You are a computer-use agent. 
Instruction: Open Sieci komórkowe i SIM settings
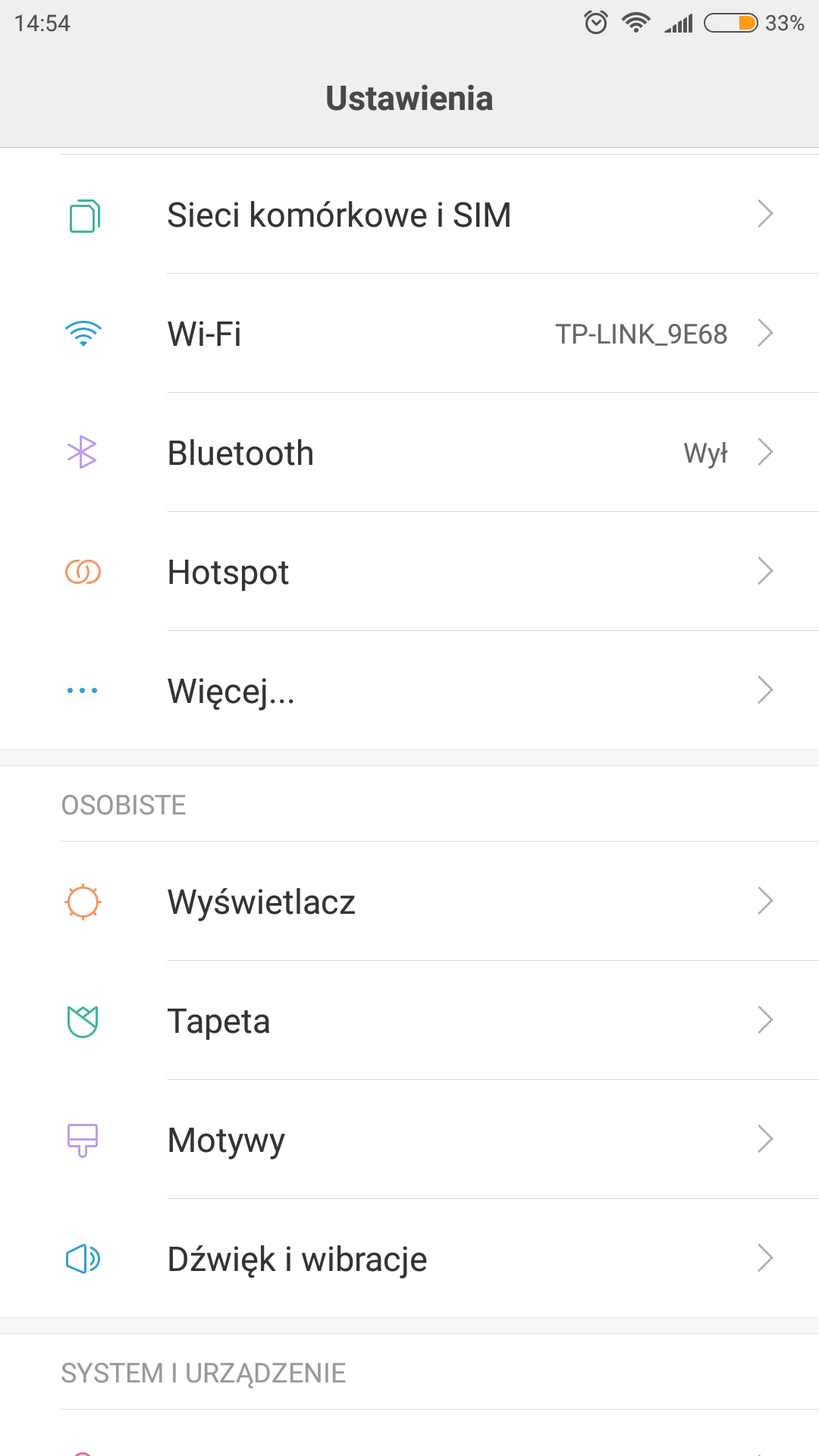(409, 215)
